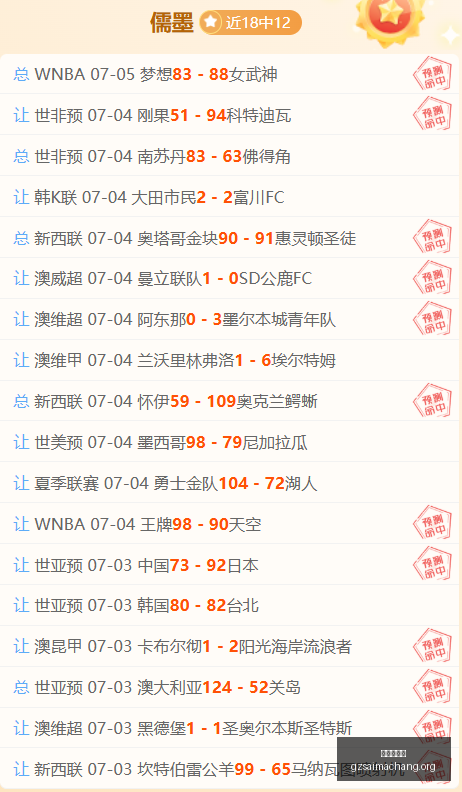Viewport: 462px width, 792px height.
Task: Open 大田市民 vs 富川FC match row
Action: [230, 197]
